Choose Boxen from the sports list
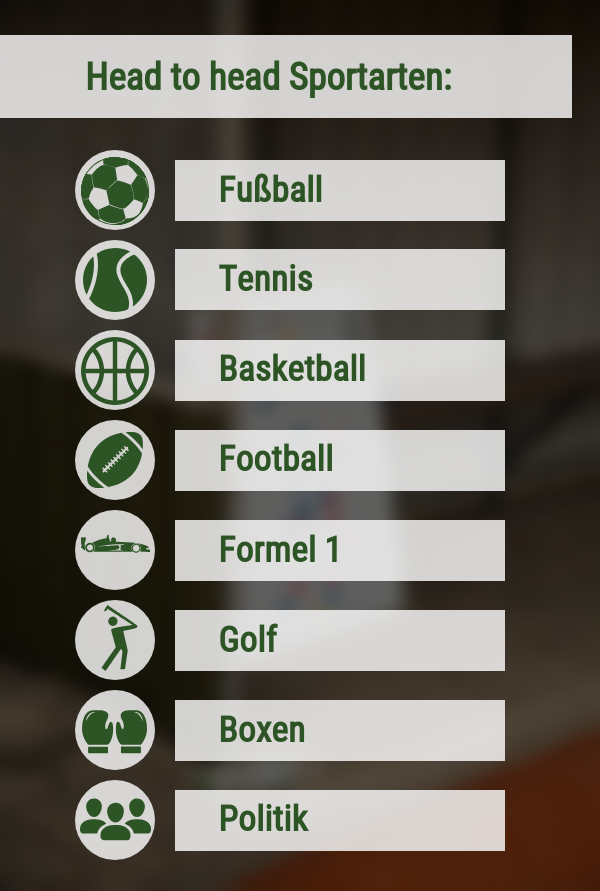Viewport: 600px width, 891px height. click(339, 730)
